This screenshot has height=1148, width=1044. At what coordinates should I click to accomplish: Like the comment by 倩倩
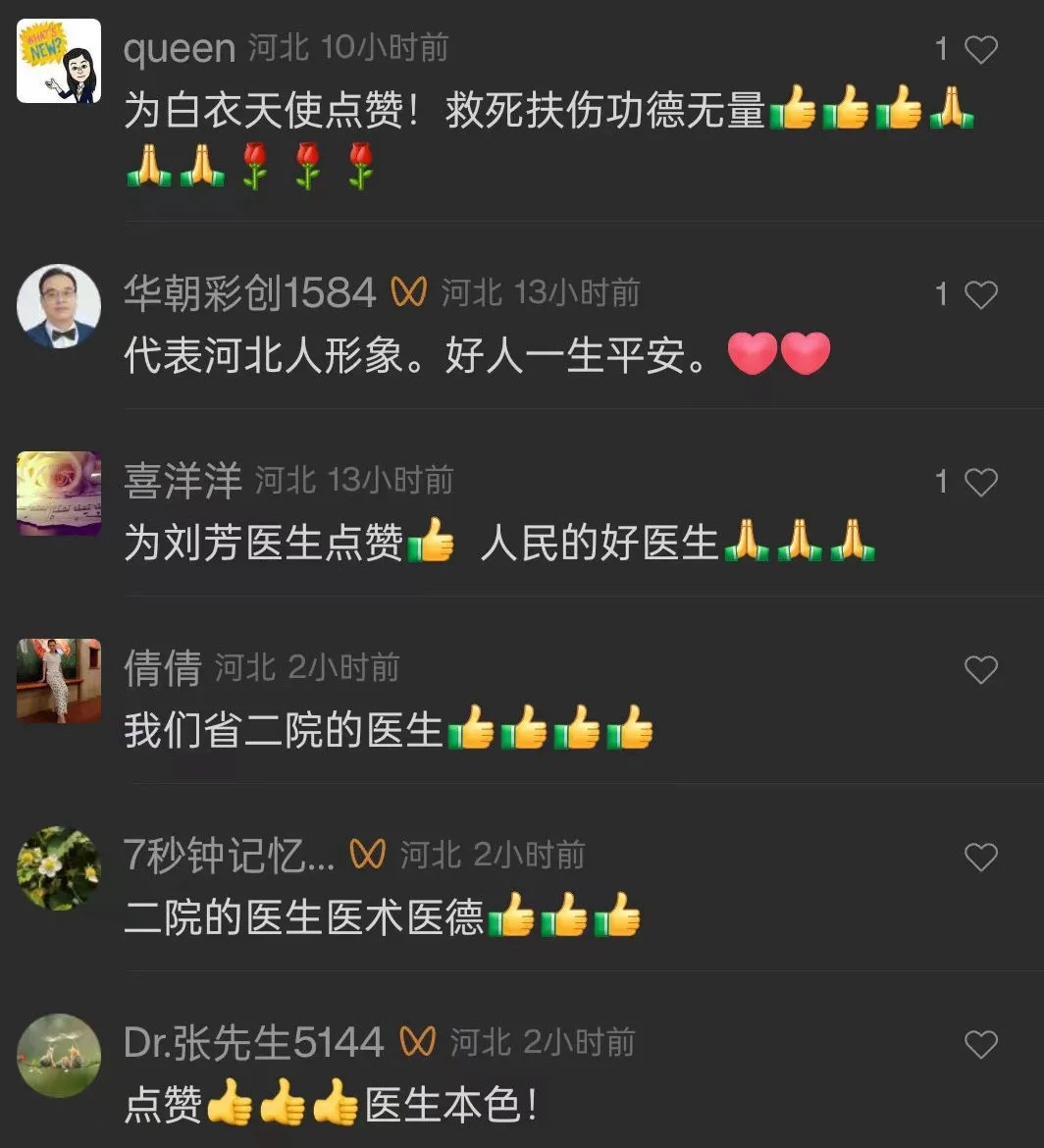[980, 670]
